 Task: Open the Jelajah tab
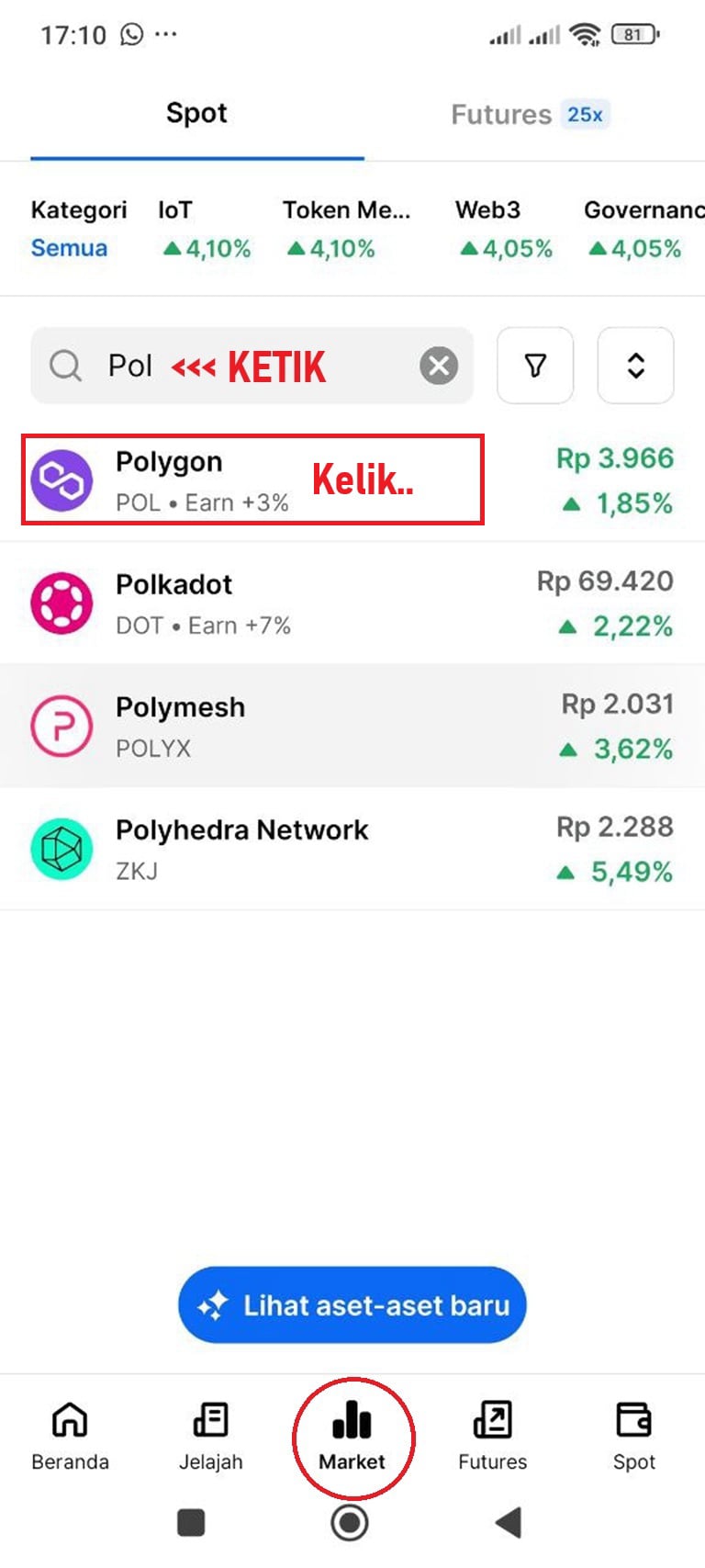pos(210,1436)
